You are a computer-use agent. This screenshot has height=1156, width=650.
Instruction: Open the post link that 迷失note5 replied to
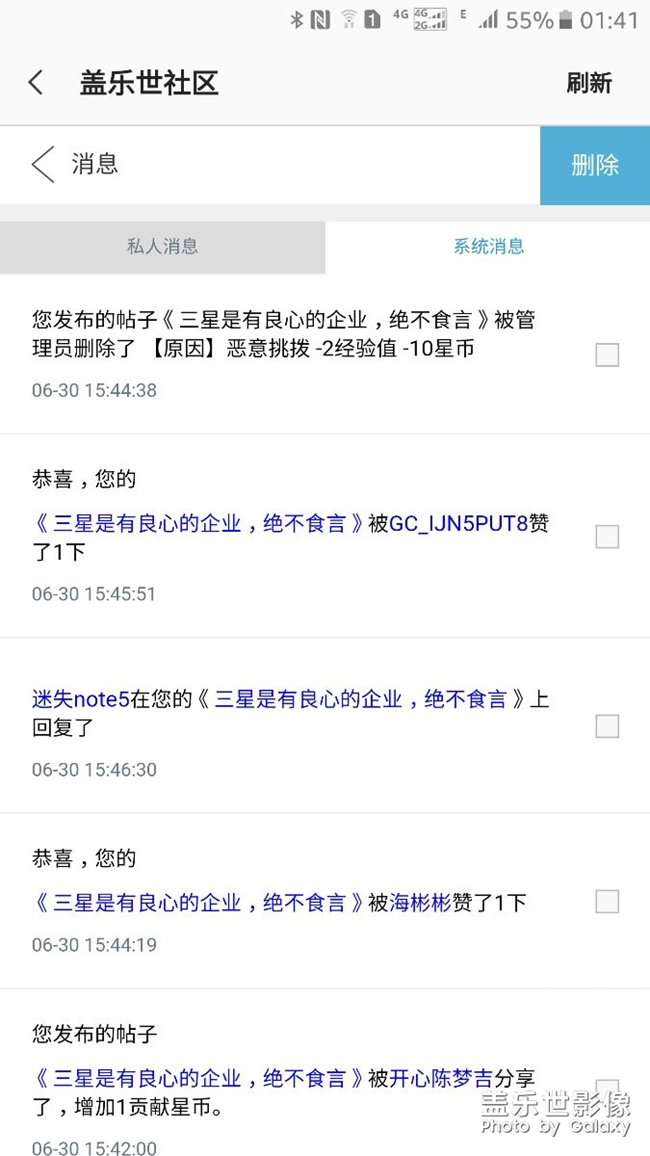pos(361,699)
